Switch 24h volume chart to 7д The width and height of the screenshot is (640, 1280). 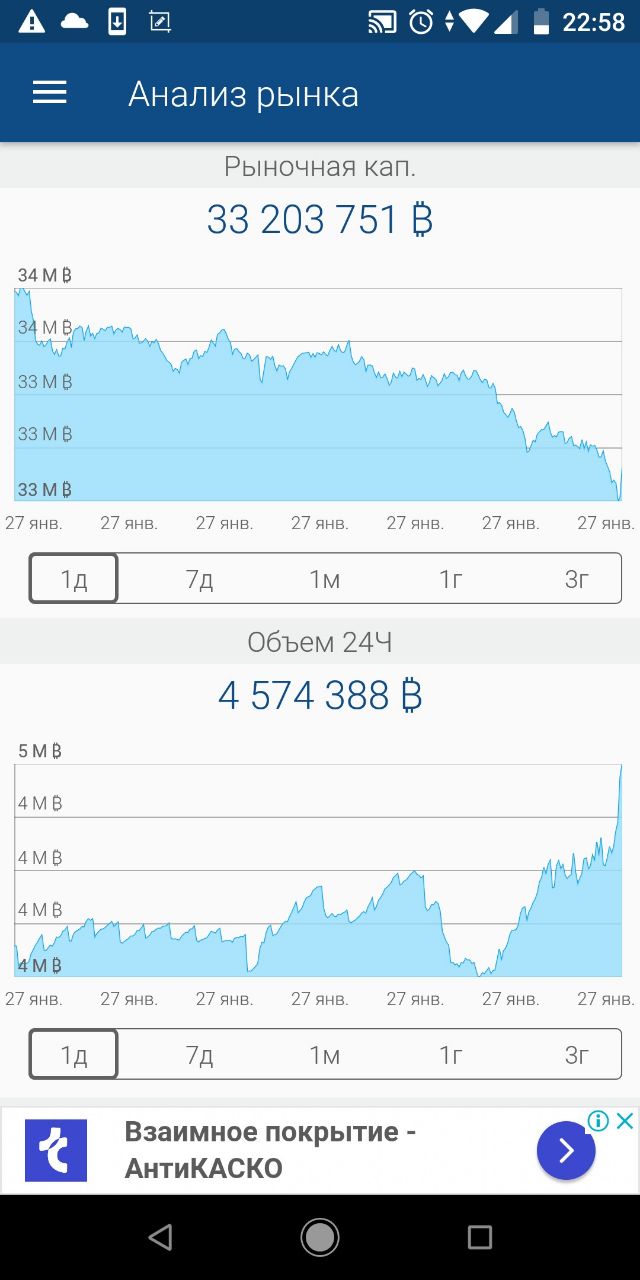199,1054
